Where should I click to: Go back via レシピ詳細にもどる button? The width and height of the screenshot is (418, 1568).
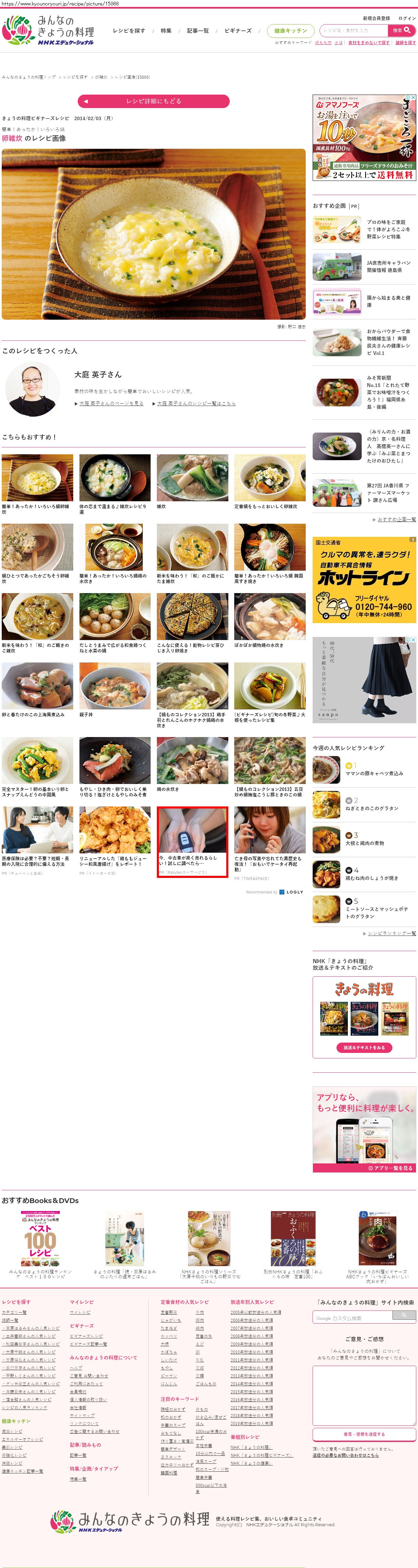point(153,101)
